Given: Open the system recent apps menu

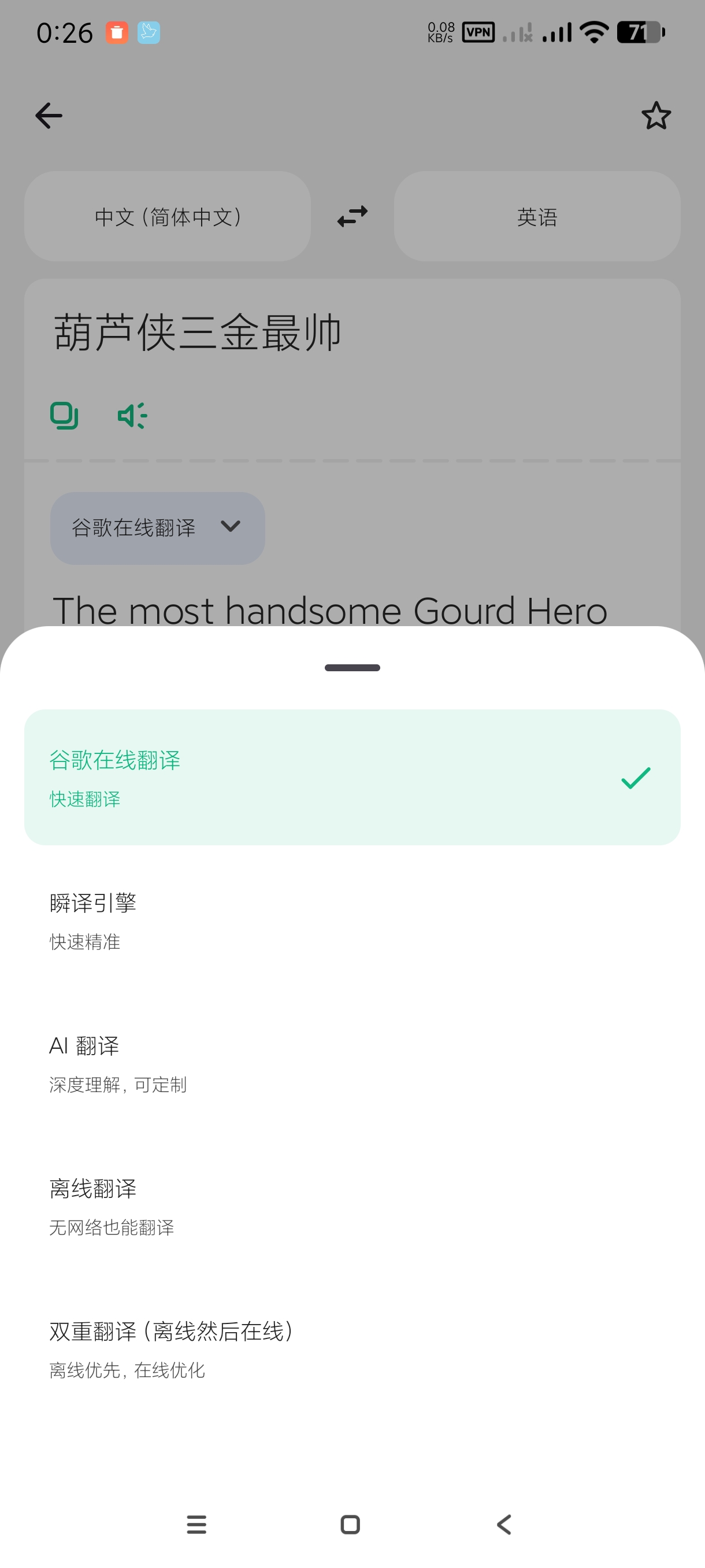Looking at the screenshot, I should point(196,1524).
